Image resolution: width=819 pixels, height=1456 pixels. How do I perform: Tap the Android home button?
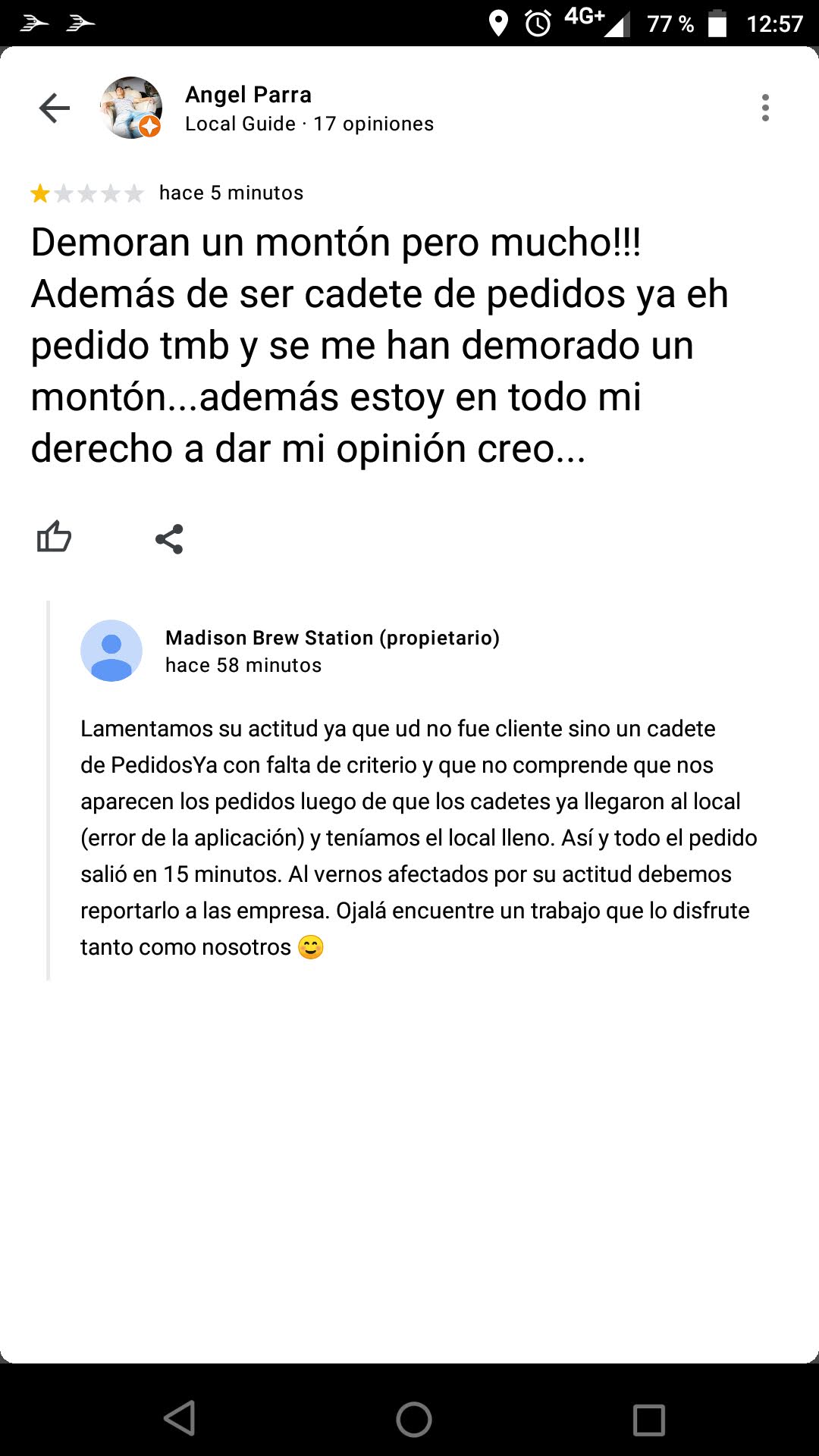[x=413, y=1419]
